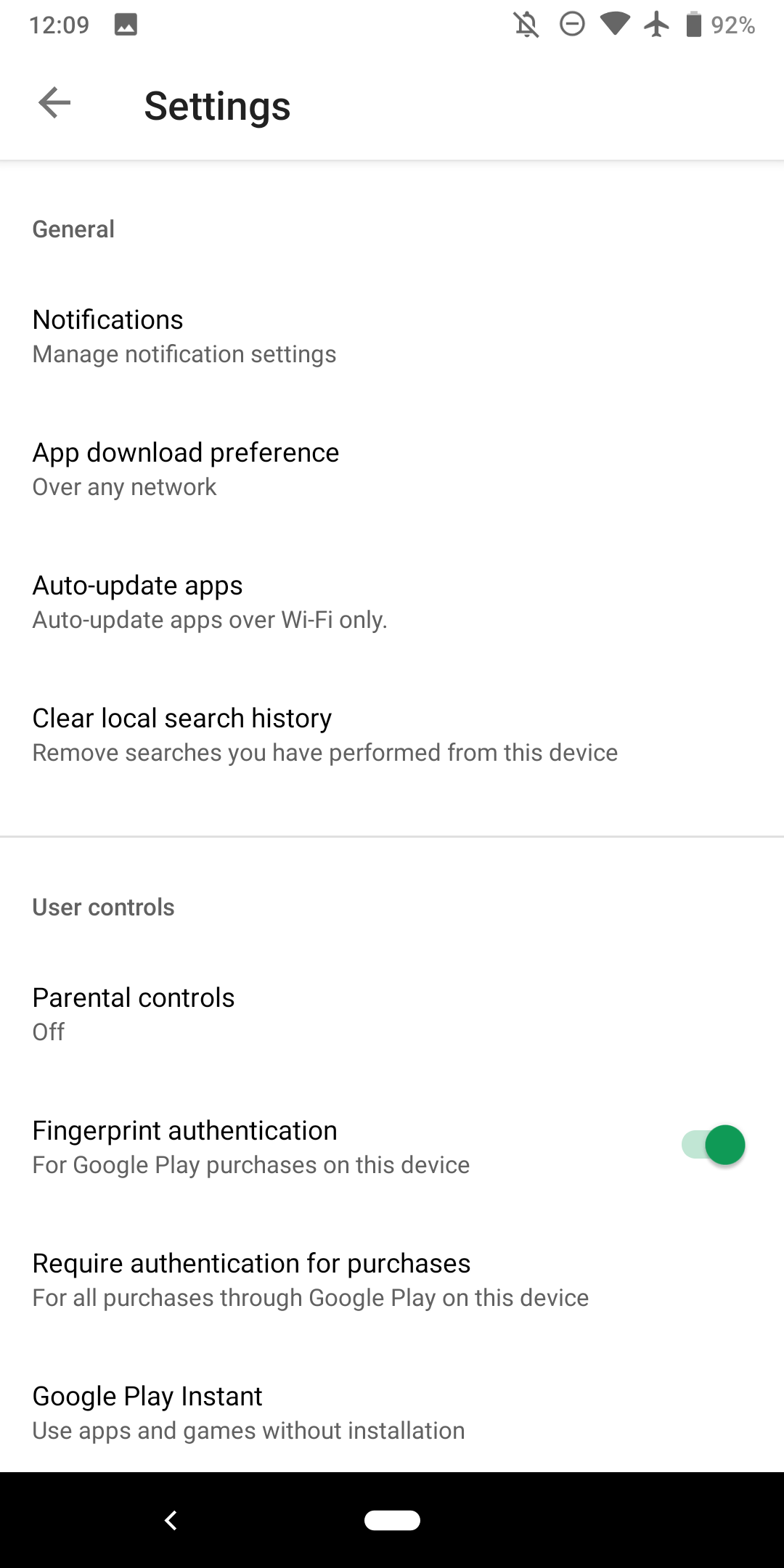Open Require authentication for purchases

pos(392,1280)
